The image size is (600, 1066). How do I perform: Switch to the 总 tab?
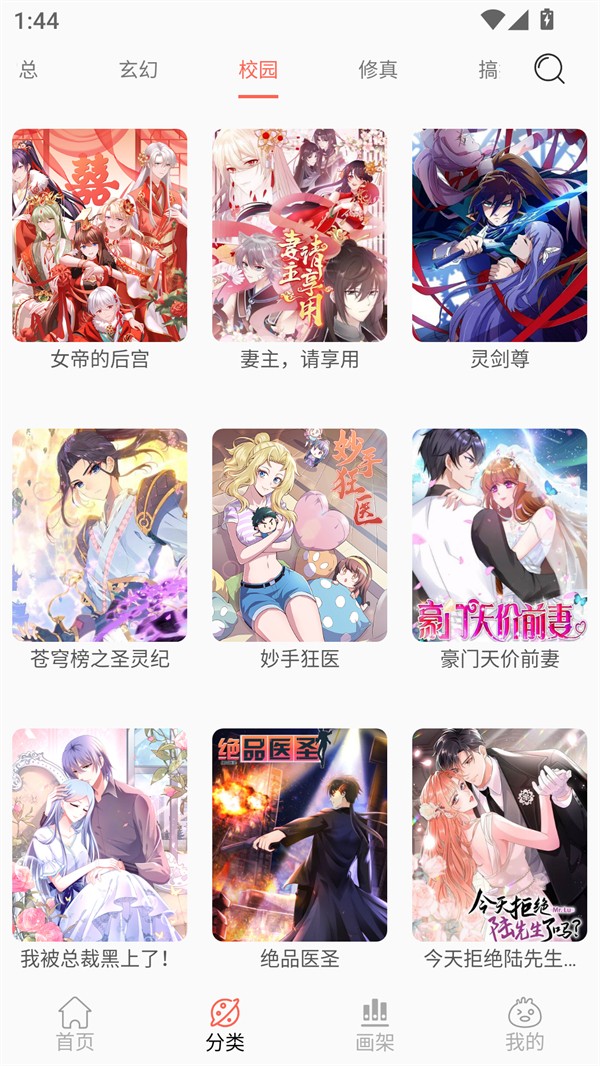pyautogui.click(x=28, y=70)
